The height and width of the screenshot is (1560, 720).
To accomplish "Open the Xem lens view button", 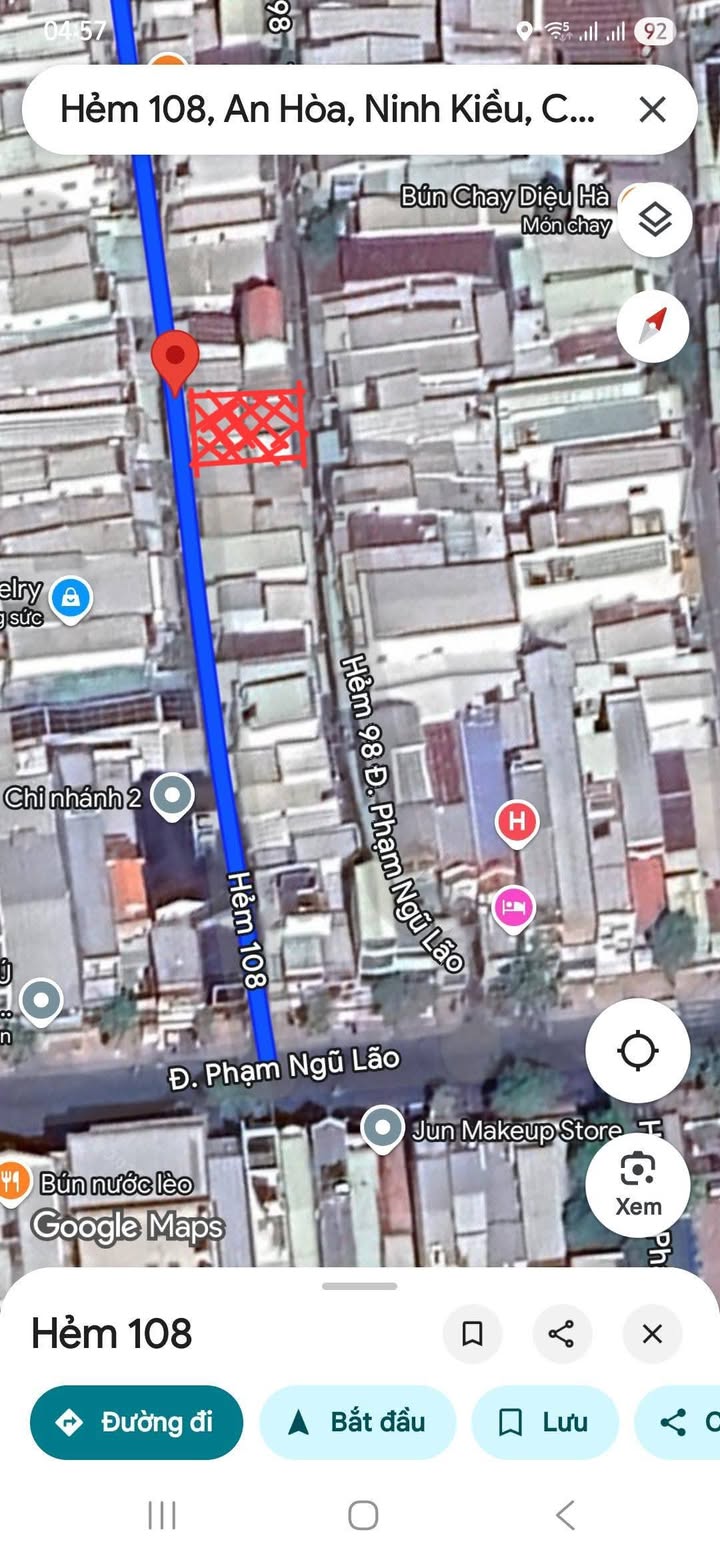I will [638, 1184].
